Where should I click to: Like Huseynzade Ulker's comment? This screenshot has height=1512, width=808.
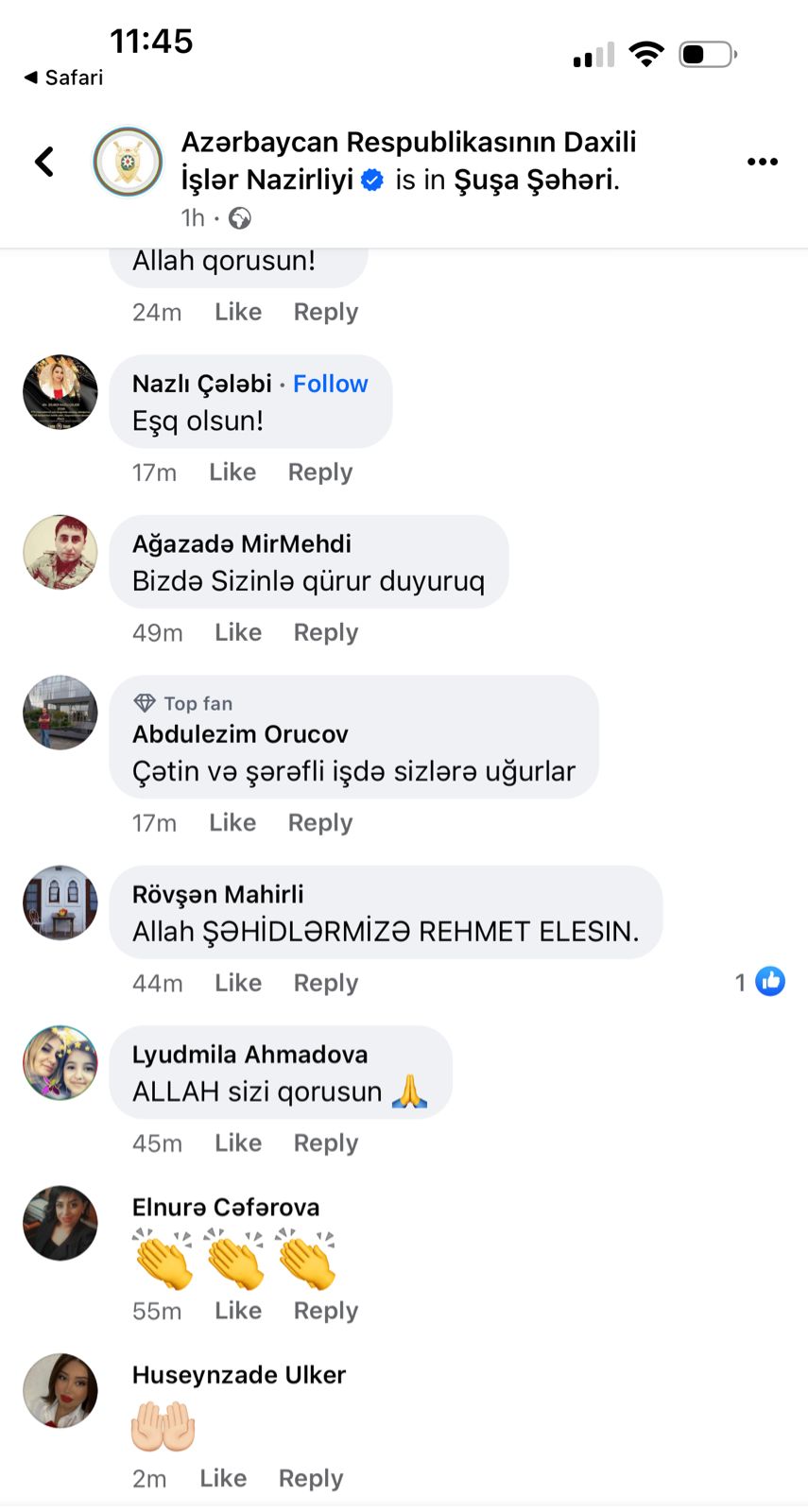(223, 1478)
